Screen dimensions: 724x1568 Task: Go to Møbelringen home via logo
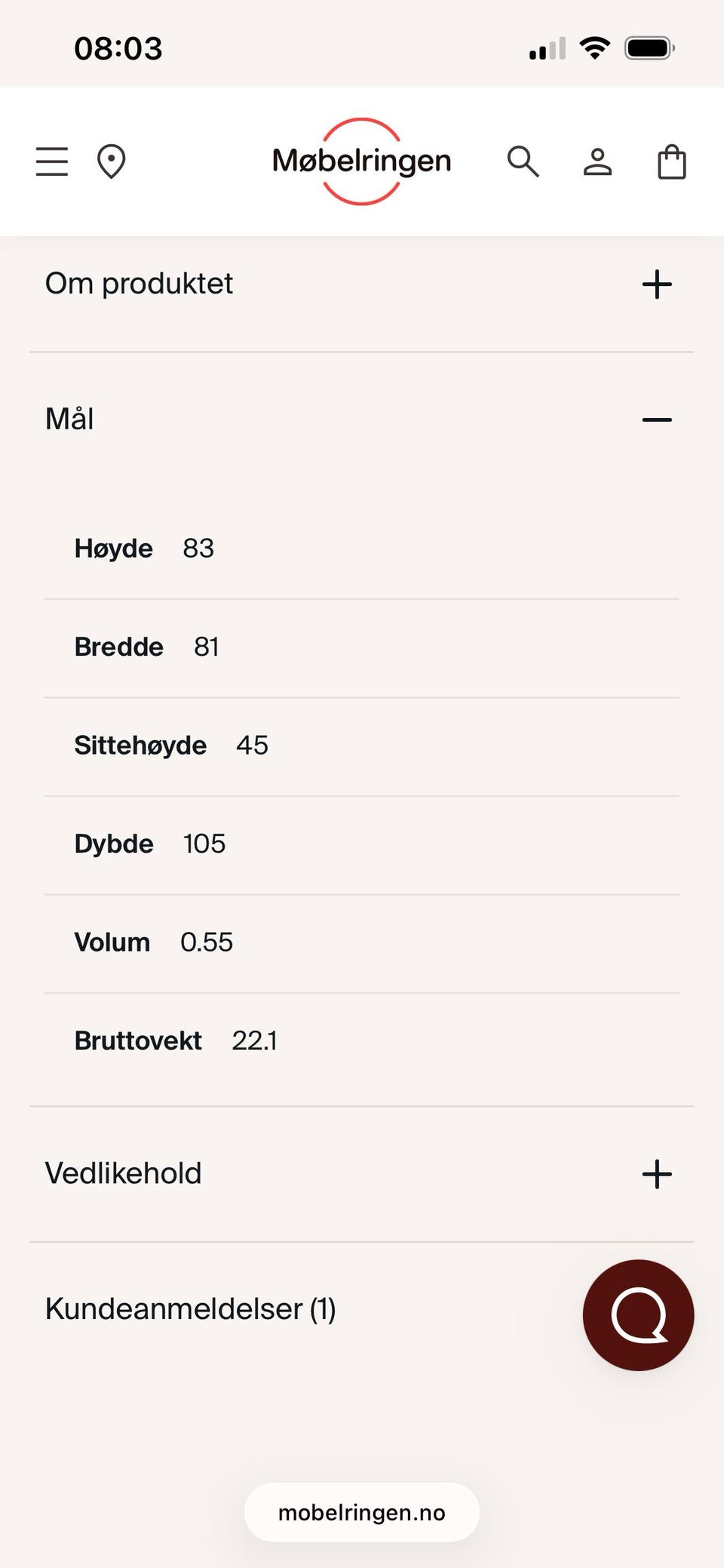pos(362,161)
